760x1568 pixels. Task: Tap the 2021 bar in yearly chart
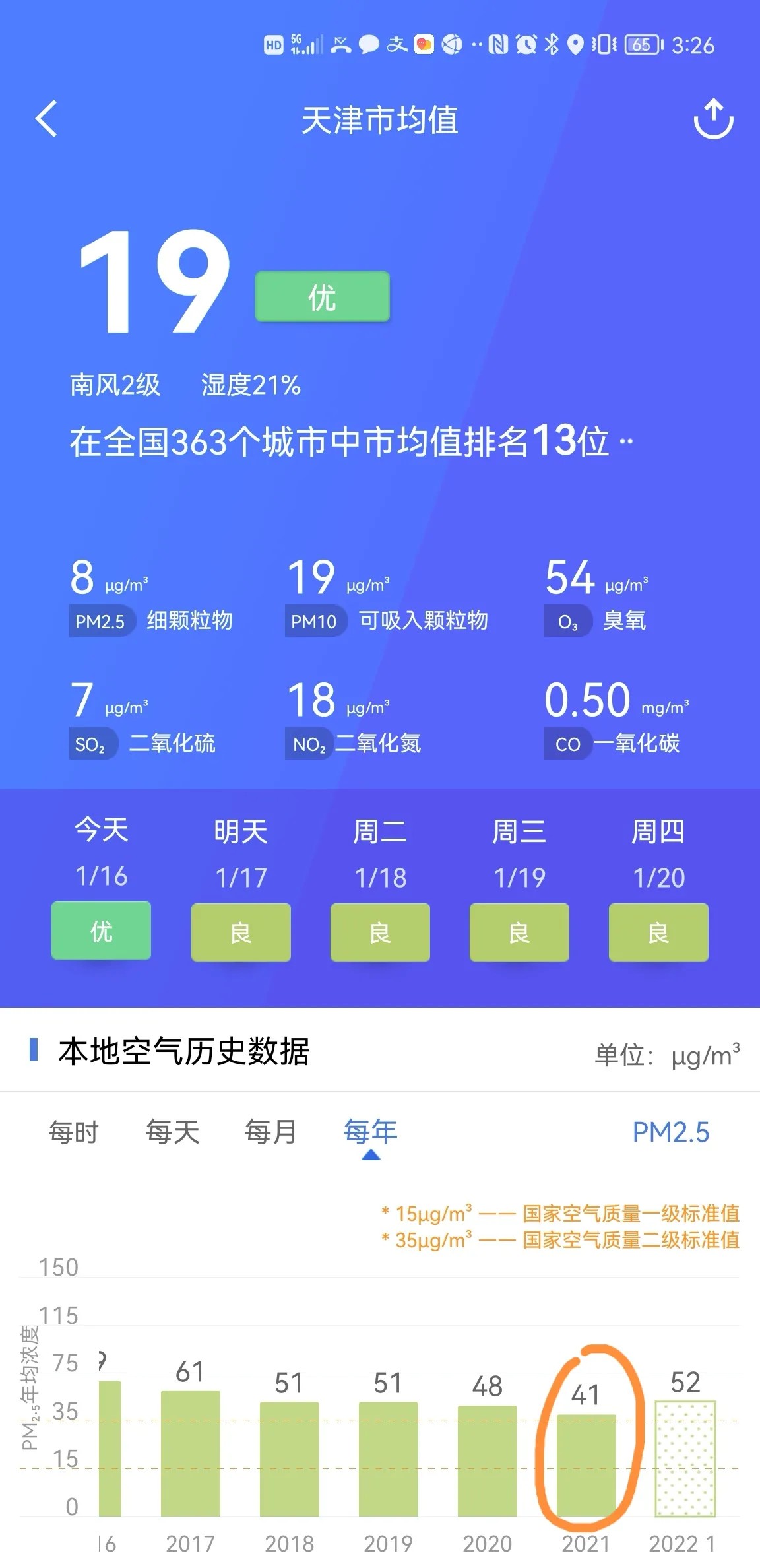pos(586,1465)
